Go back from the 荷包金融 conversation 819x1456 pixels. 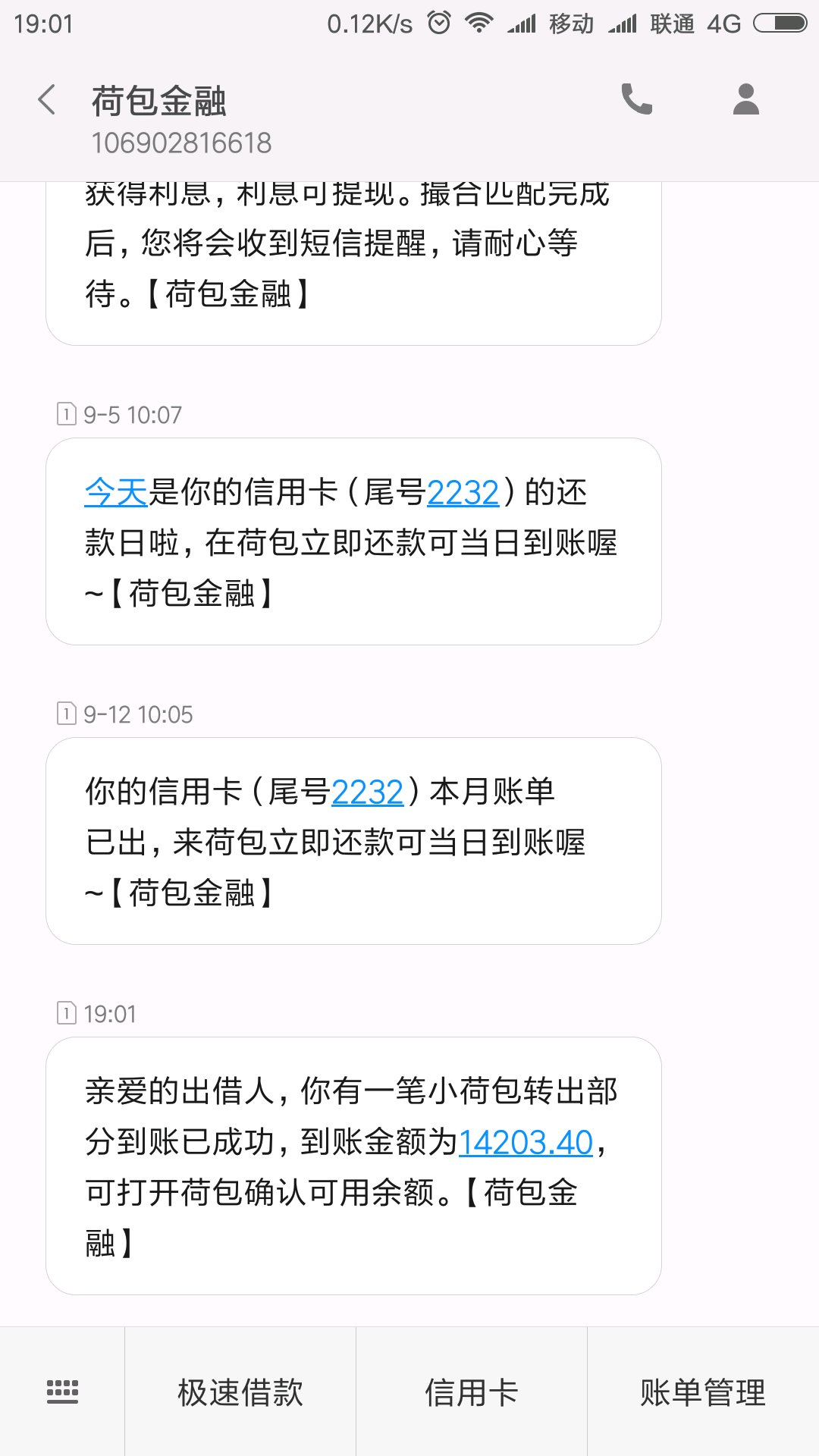(x=47, y=100)
